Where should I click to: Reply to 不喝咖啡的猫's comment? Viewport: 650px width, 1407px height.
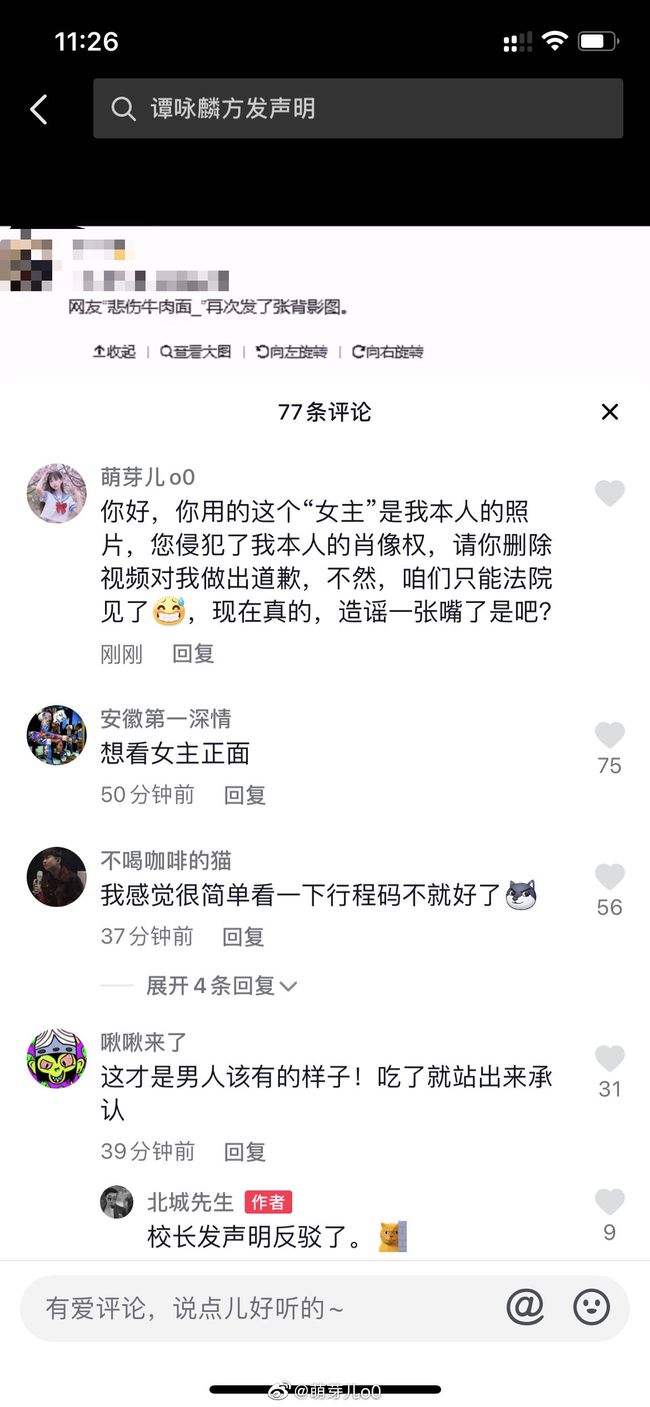pyautogui.click(x=243, y=936)
